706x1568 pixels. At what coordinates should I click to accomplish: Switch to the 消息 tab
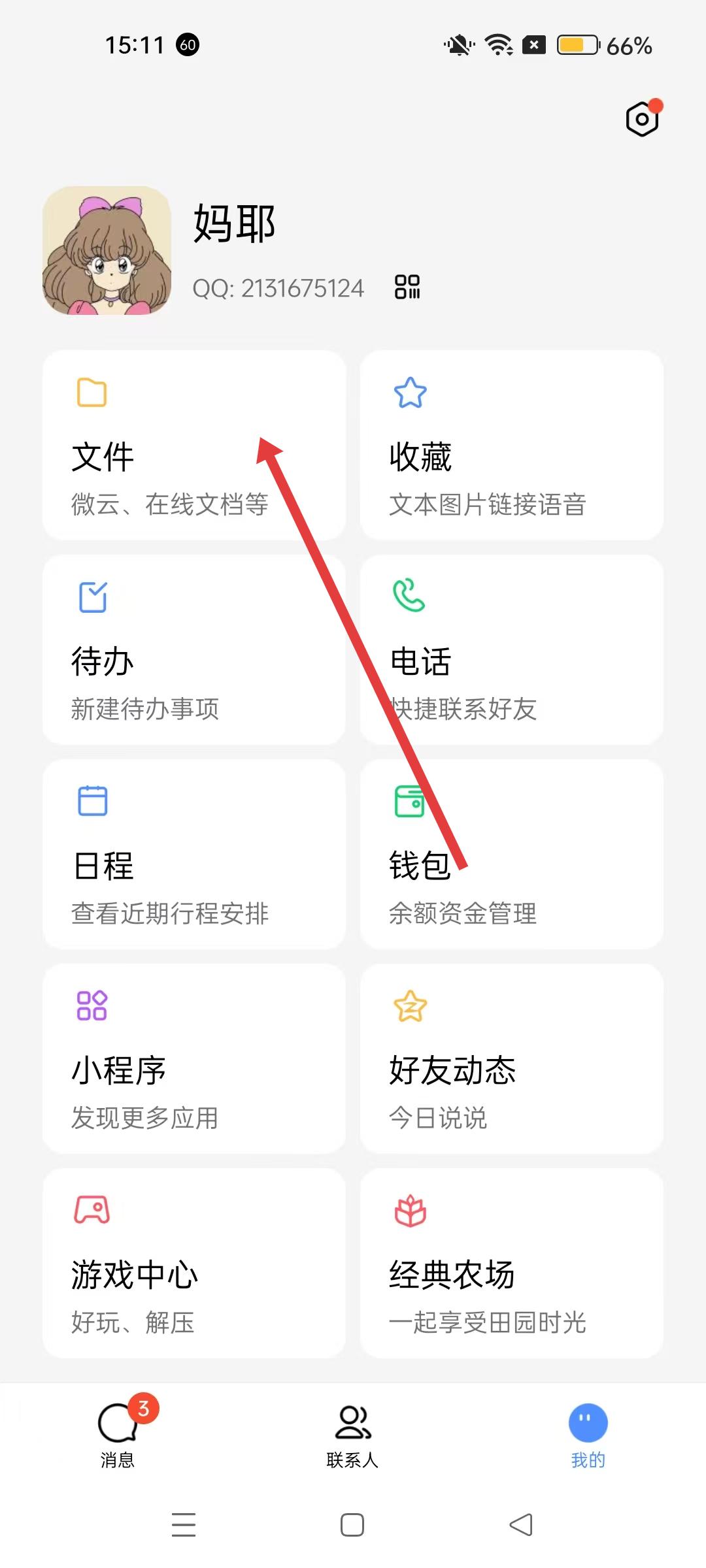[x=118, y=1433]
